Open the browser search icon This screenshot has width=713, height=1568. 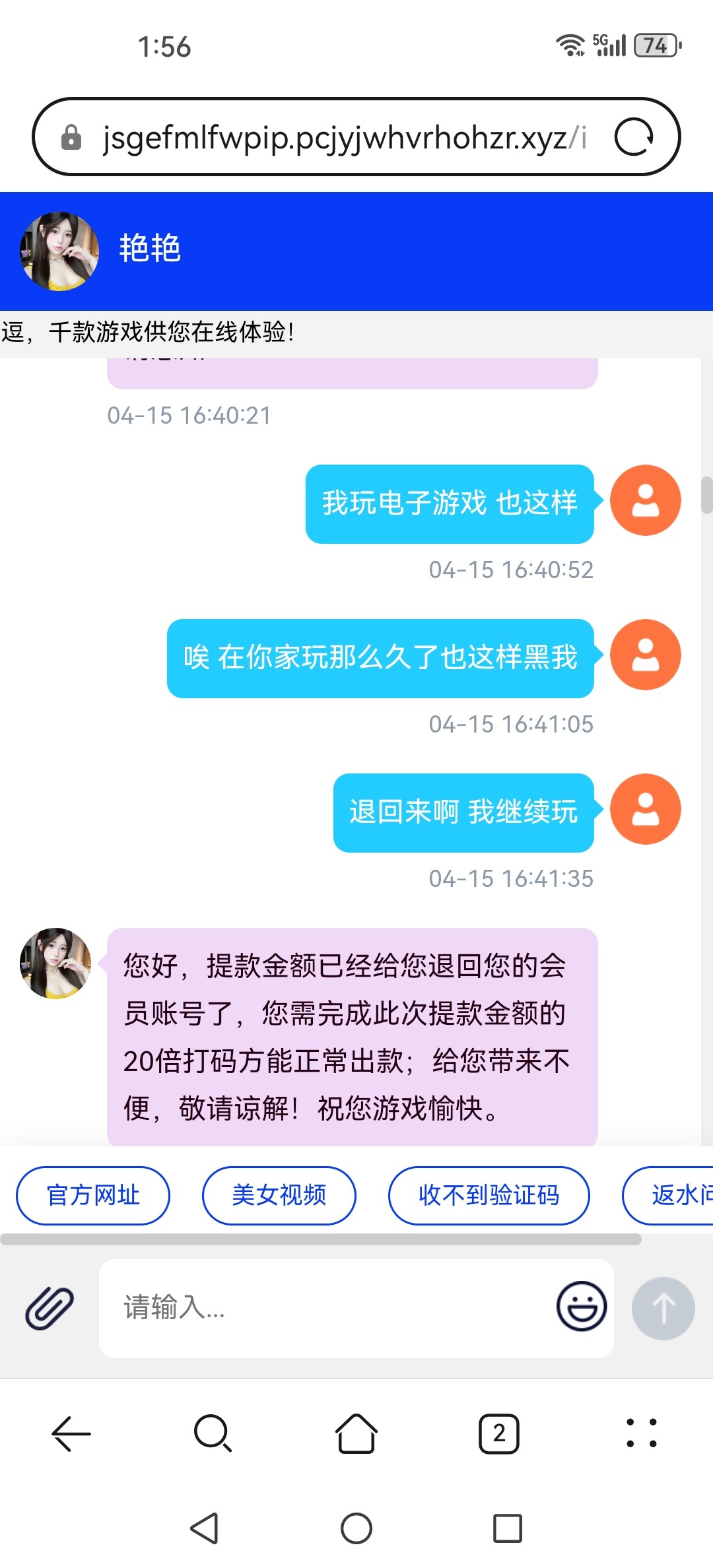click(x=212, y=1433)
